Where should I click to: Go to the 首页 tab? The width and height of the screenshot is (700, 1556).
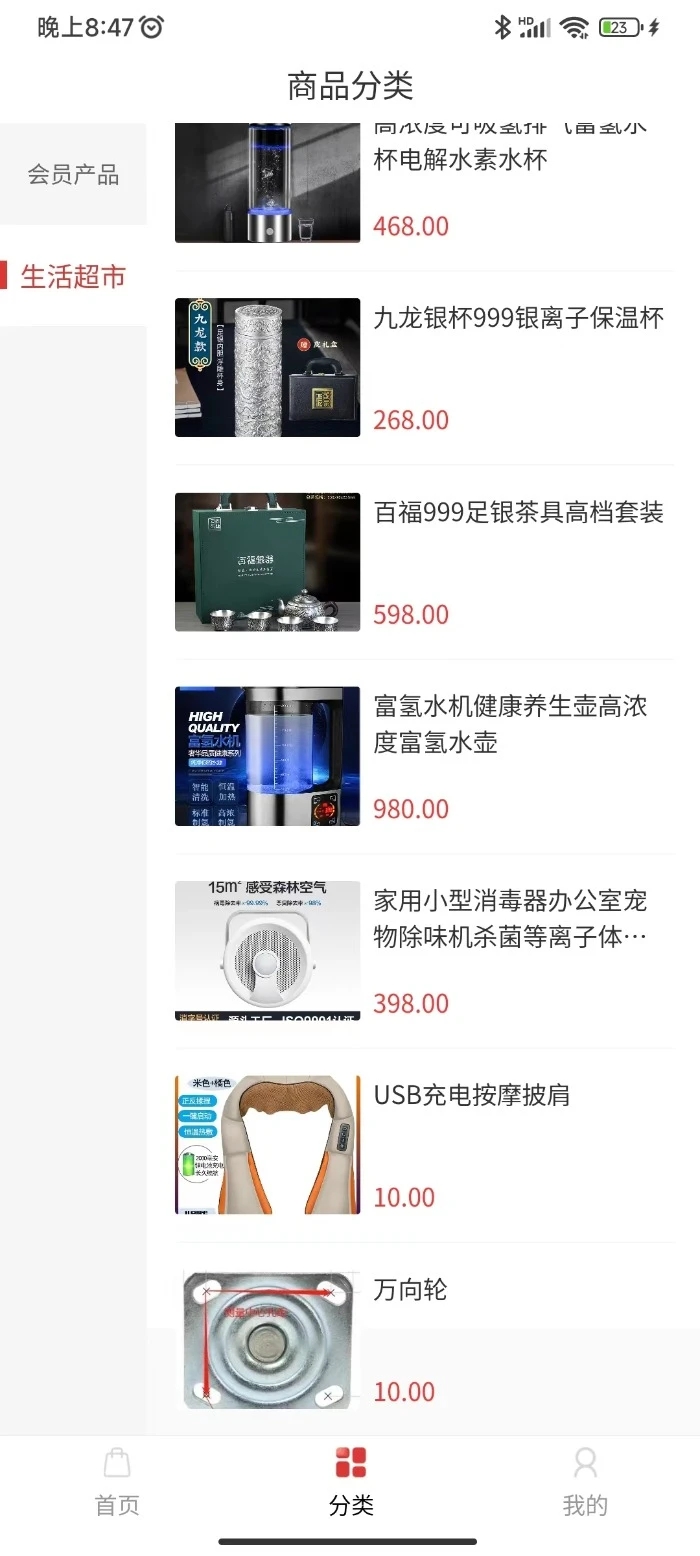(x=117, y=1482)
